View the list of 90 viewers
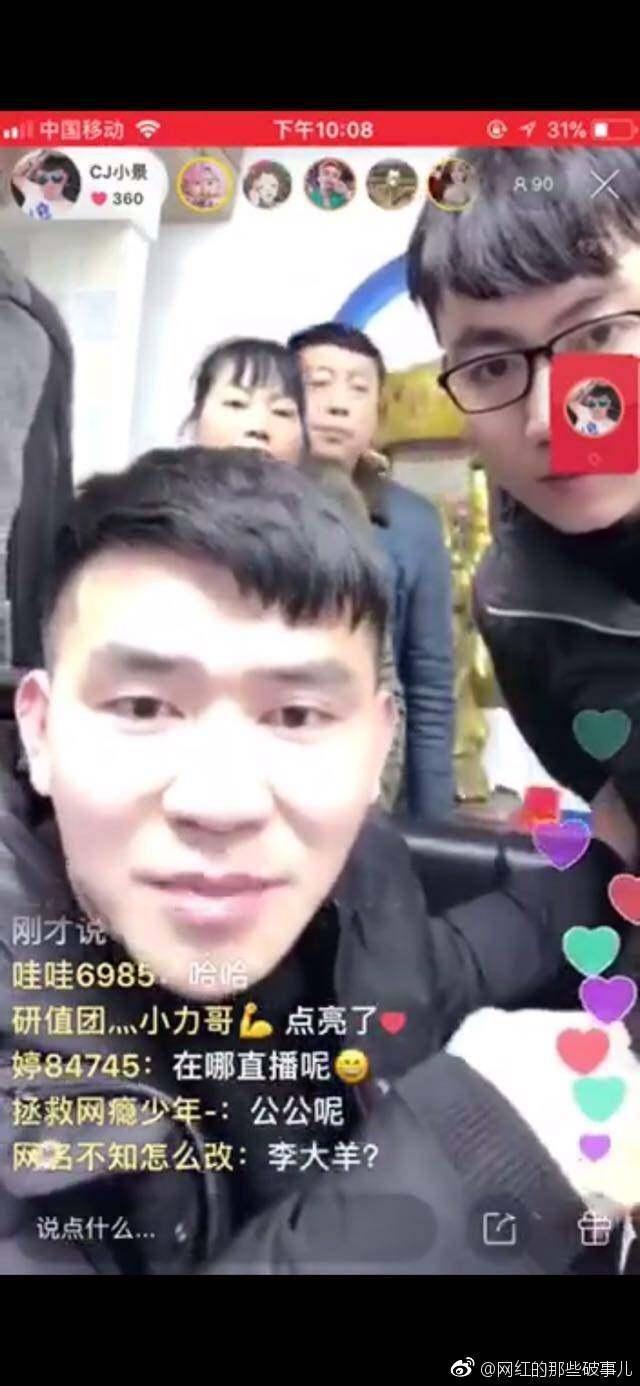Image resolution: width=640 pixels, height=1386 pixels. [x=533, y=184]
